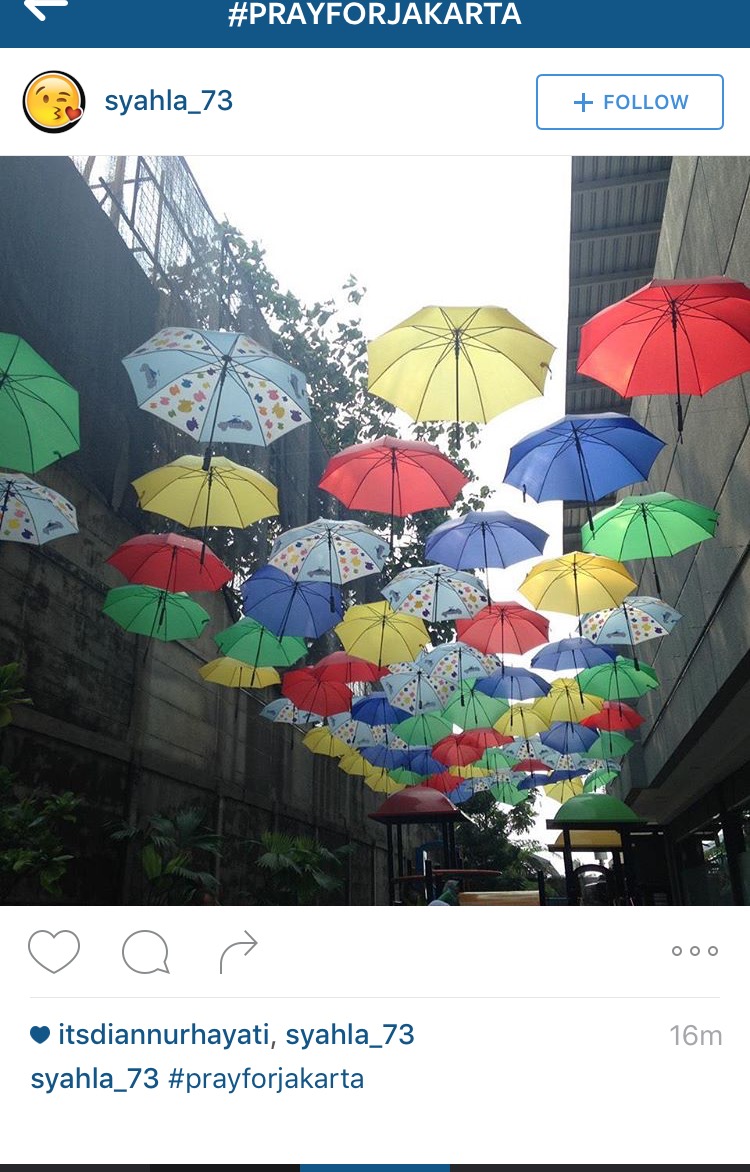Share this post with the arrow icon
750x1172 pixels.
(x=239, y=951)
